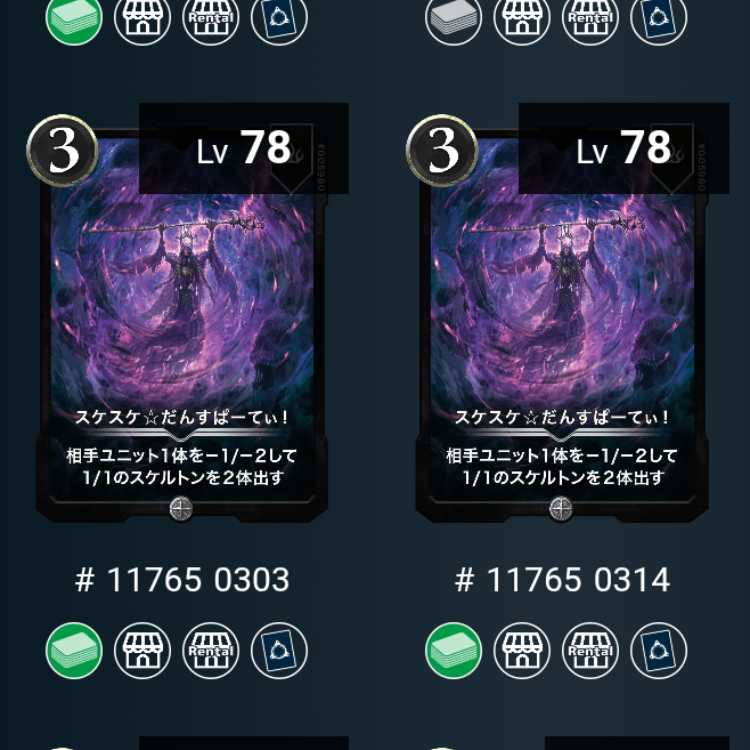Tap Rental icon under #11765 0314

(x=589, y=650)
